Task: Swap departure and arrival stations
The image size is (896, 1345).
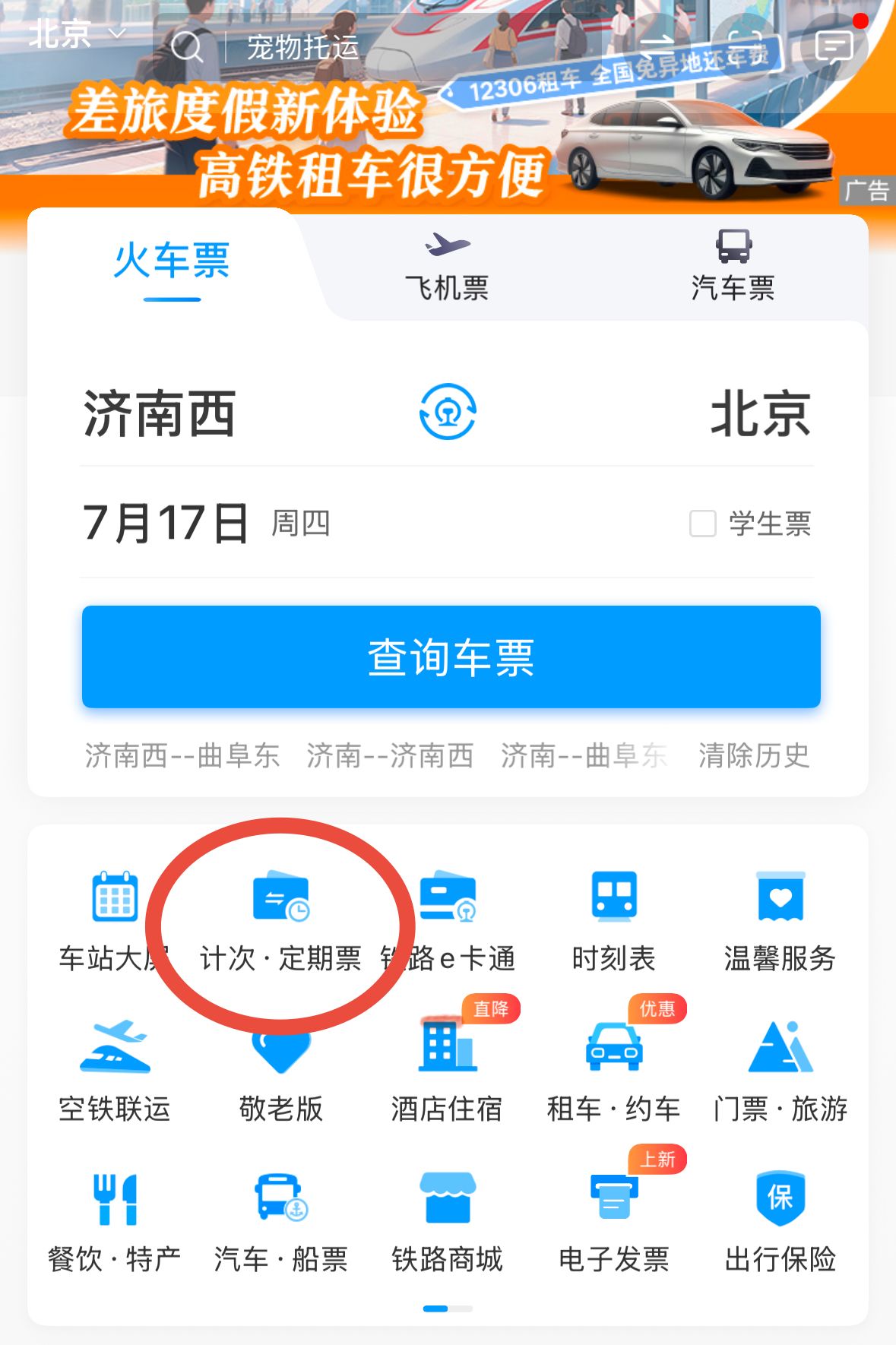Action: (x=448, y=412)
